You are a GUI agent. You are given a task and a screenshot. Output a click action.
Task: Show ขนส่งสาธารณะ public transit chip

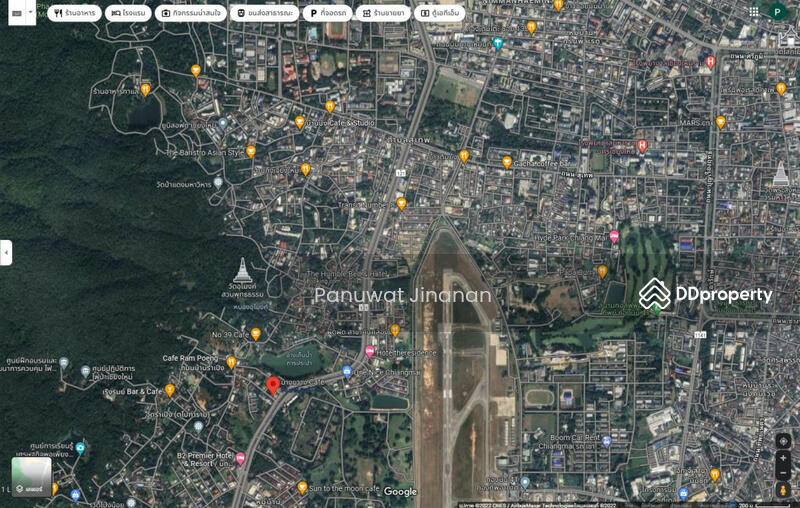(264, 13)
